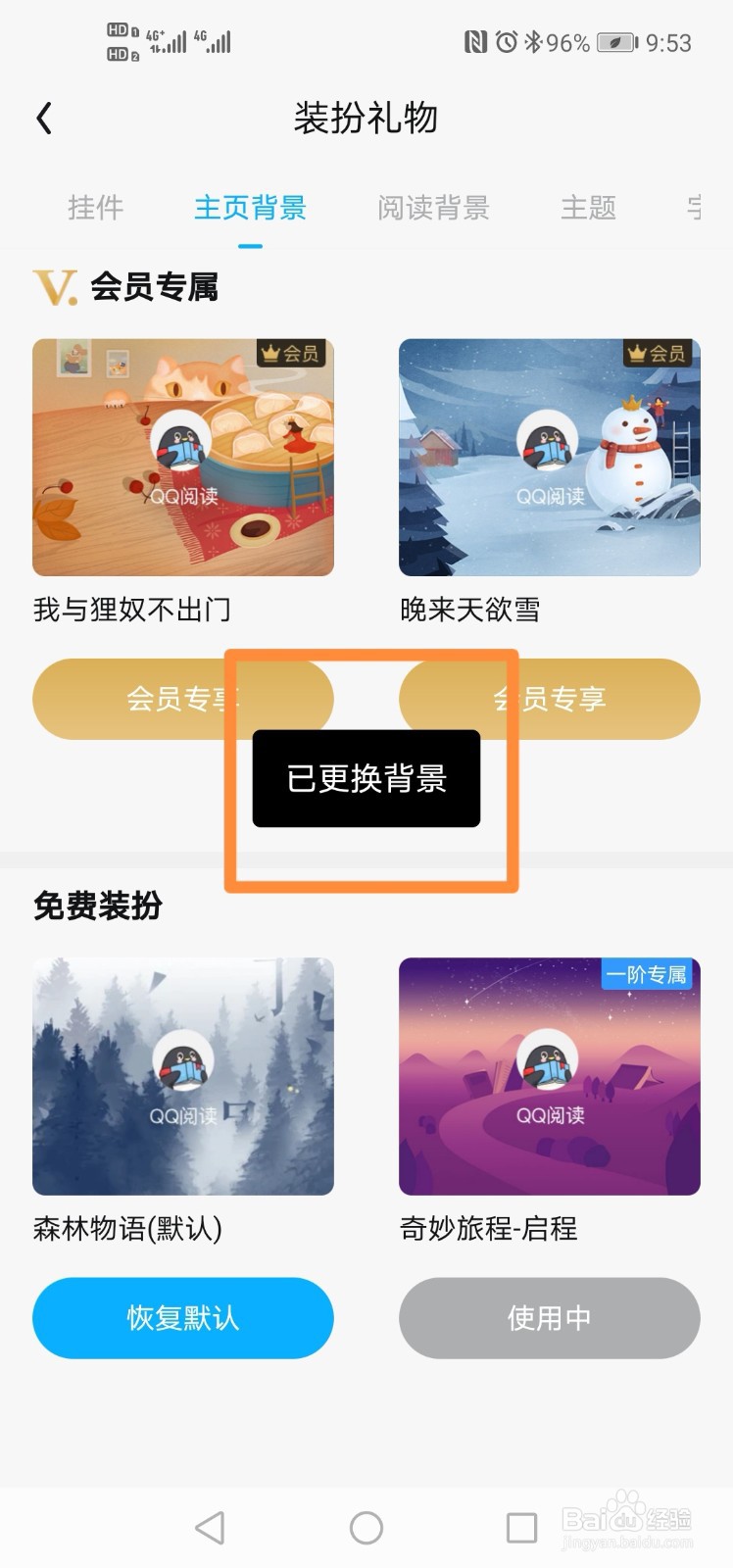Tap 恢复默认 to restore default background
The width and height of the screenshot is (733, 1568).
click(x=182, y=1318)
